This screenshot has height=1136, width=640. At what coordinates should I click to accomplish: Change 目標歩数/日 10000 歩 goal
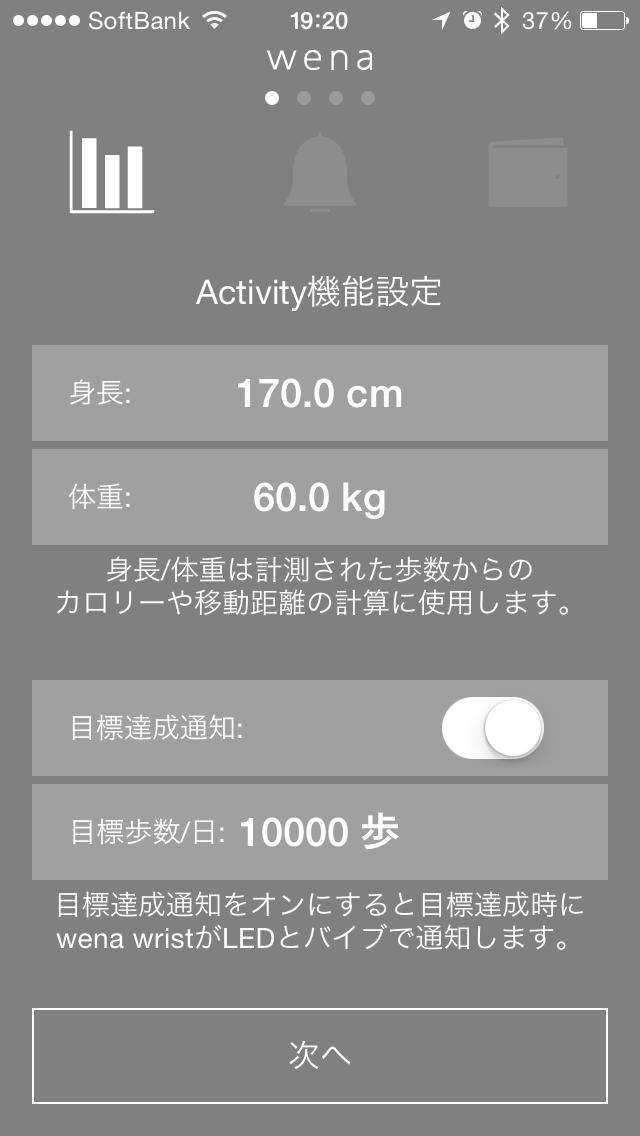pos(320,831)
